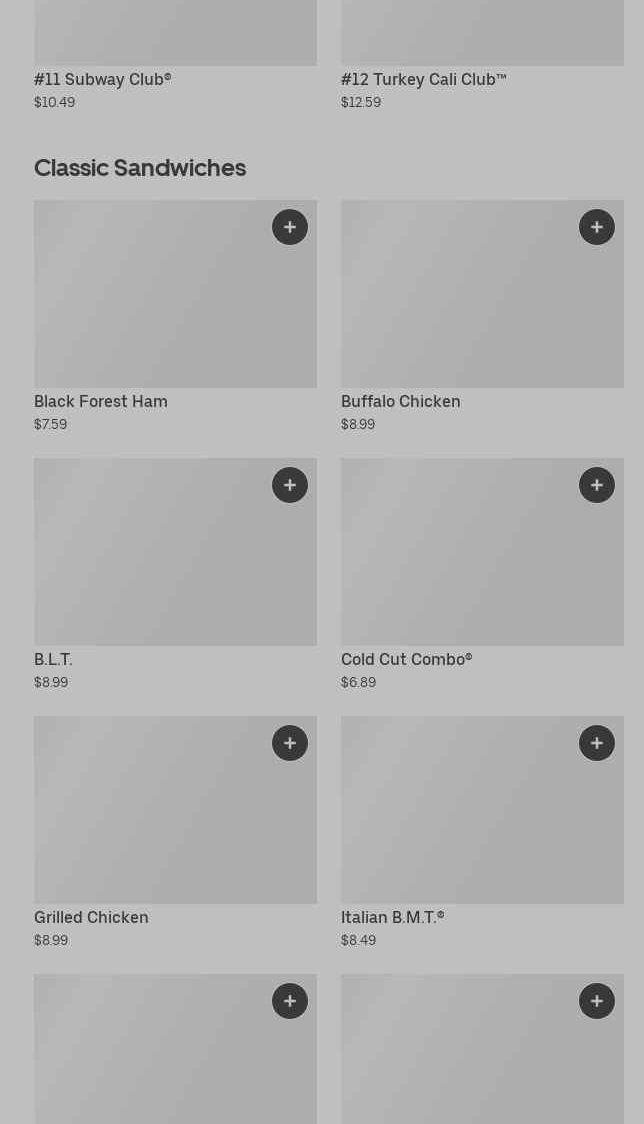Add Black Forest Ham to order
This screenshot has height=1124, width=644.
tap(290, 227)
